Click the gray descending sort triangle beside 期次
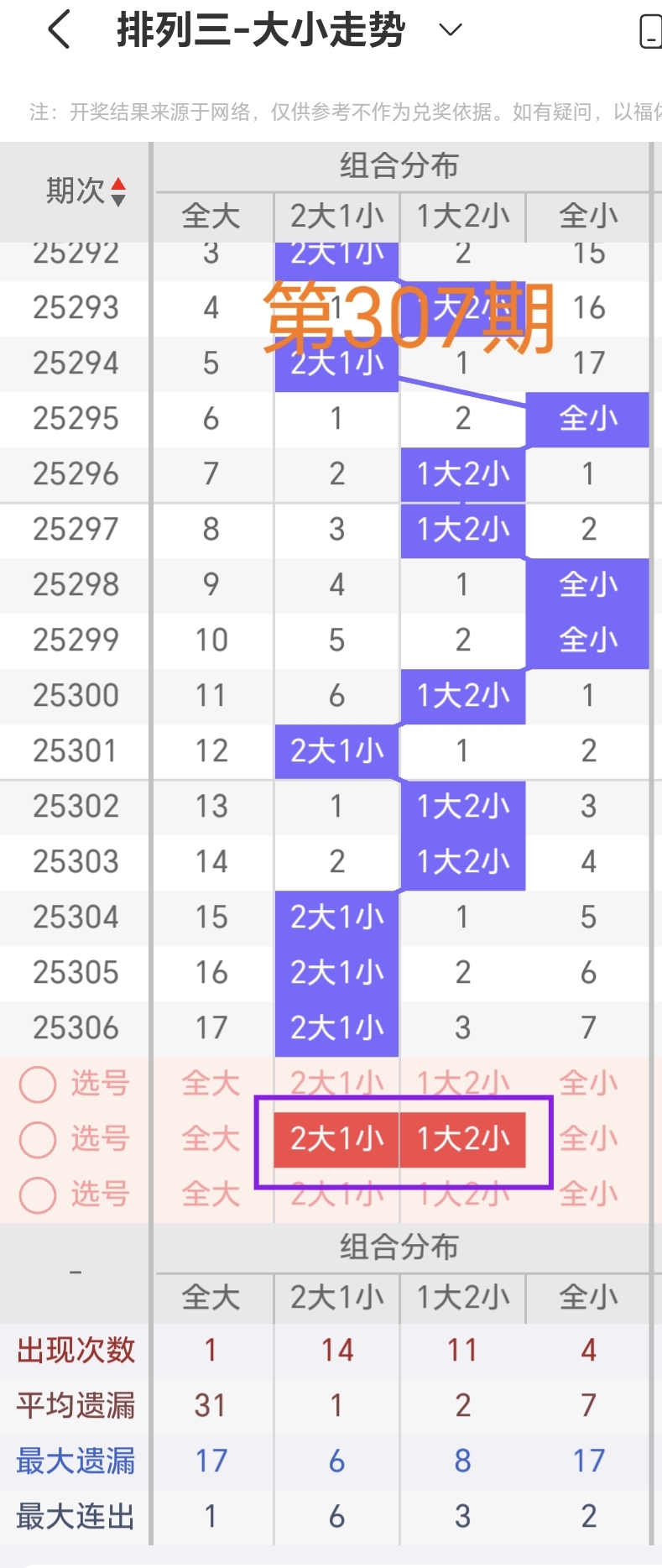The image size is (662, 1568). (120, 199)
